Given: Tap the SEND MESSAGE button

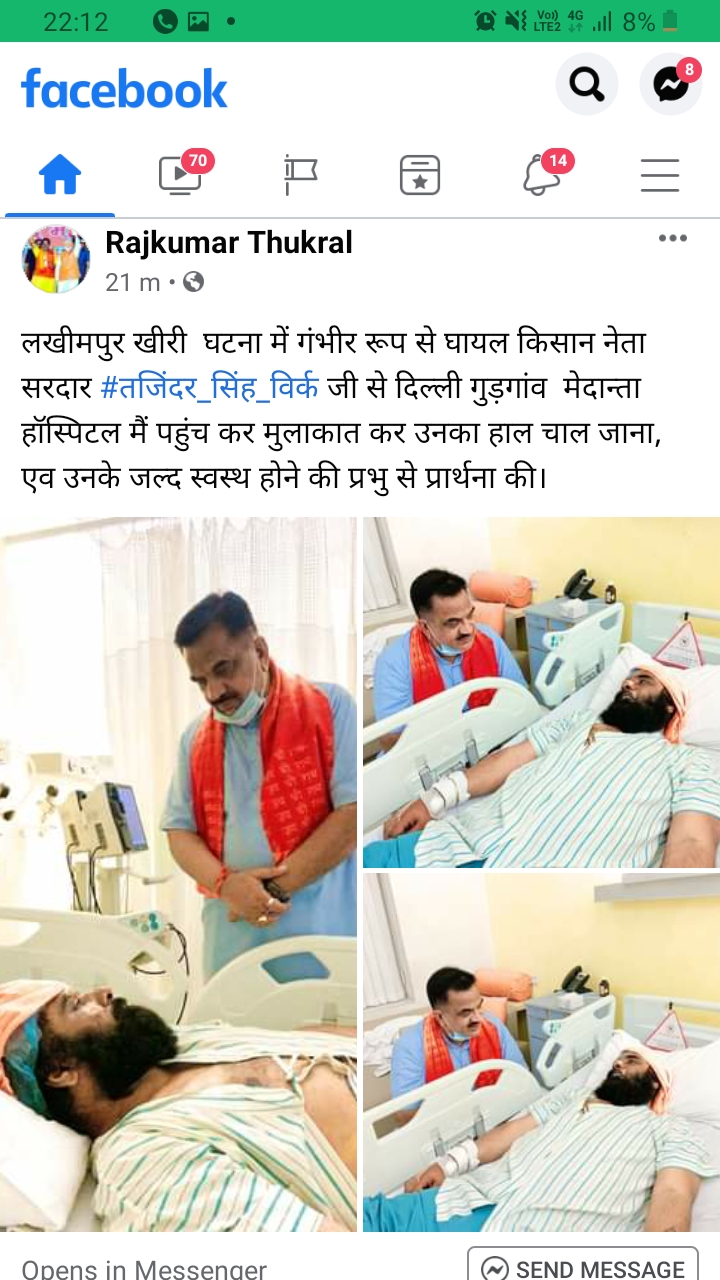Looking at the screenshot, I should point(583,1266).
